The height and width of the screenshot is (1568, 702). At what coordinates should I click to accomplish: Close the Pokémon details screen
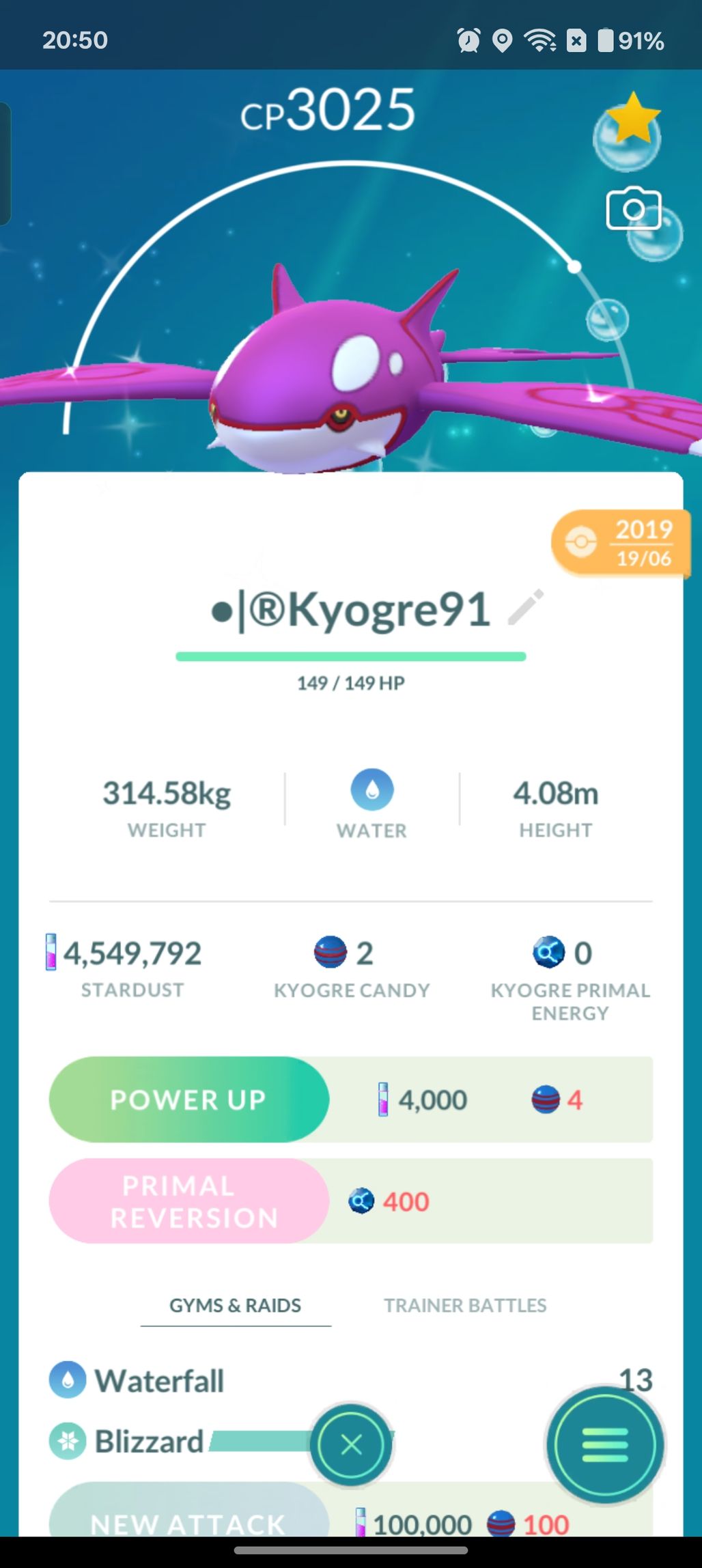[x=351, y=1444]
